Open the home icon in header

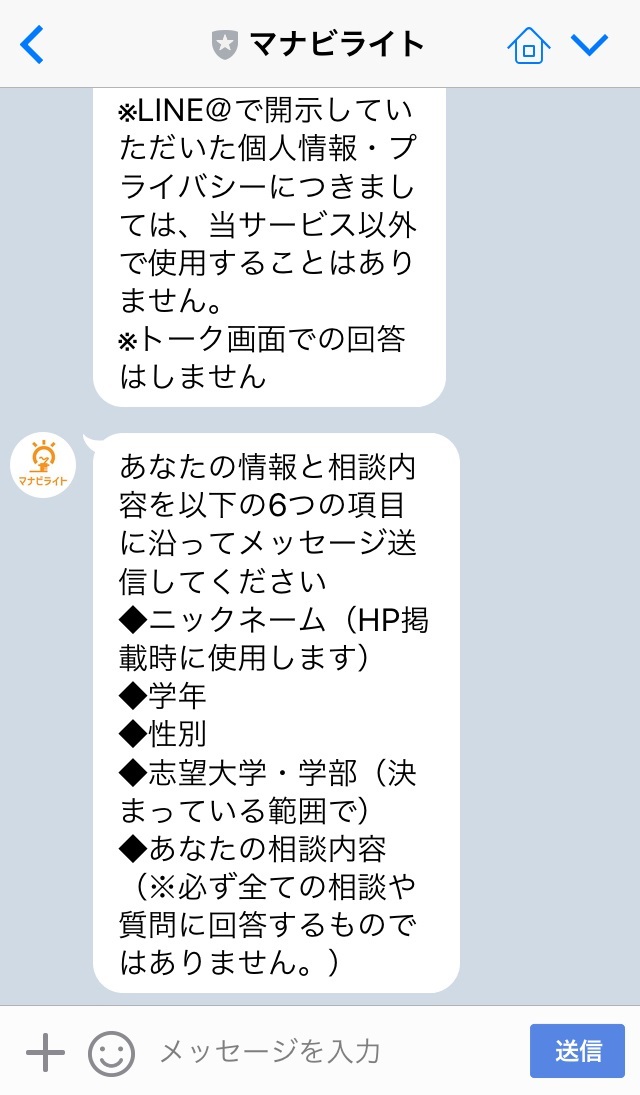(x=528, y=45)
